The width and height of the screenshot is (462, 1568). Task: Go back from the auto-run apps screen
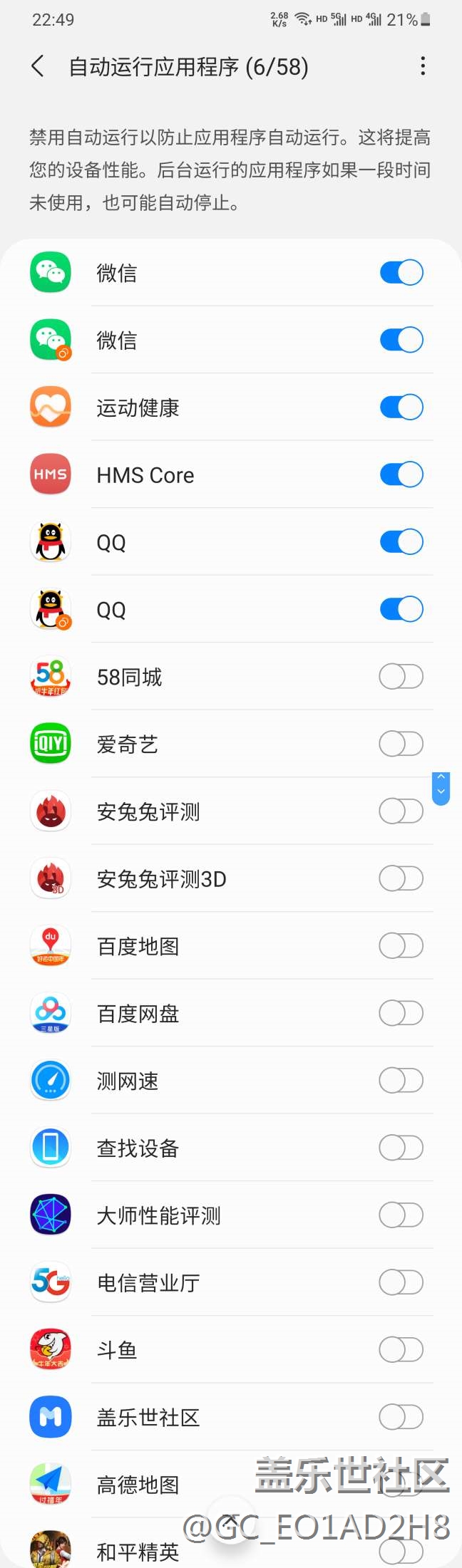38,67
